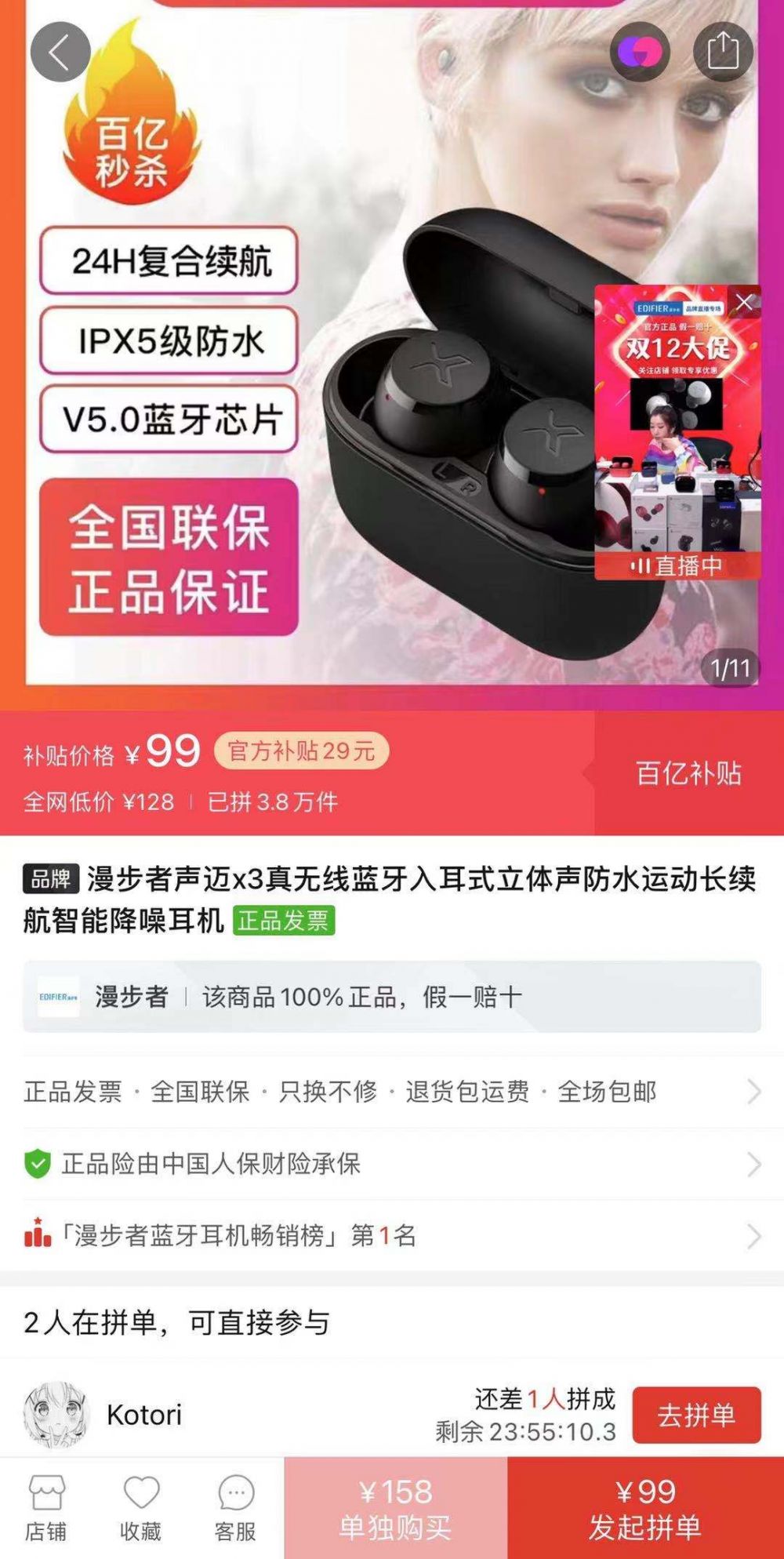Contact 客服 customer service

(x=236, y=1507)
